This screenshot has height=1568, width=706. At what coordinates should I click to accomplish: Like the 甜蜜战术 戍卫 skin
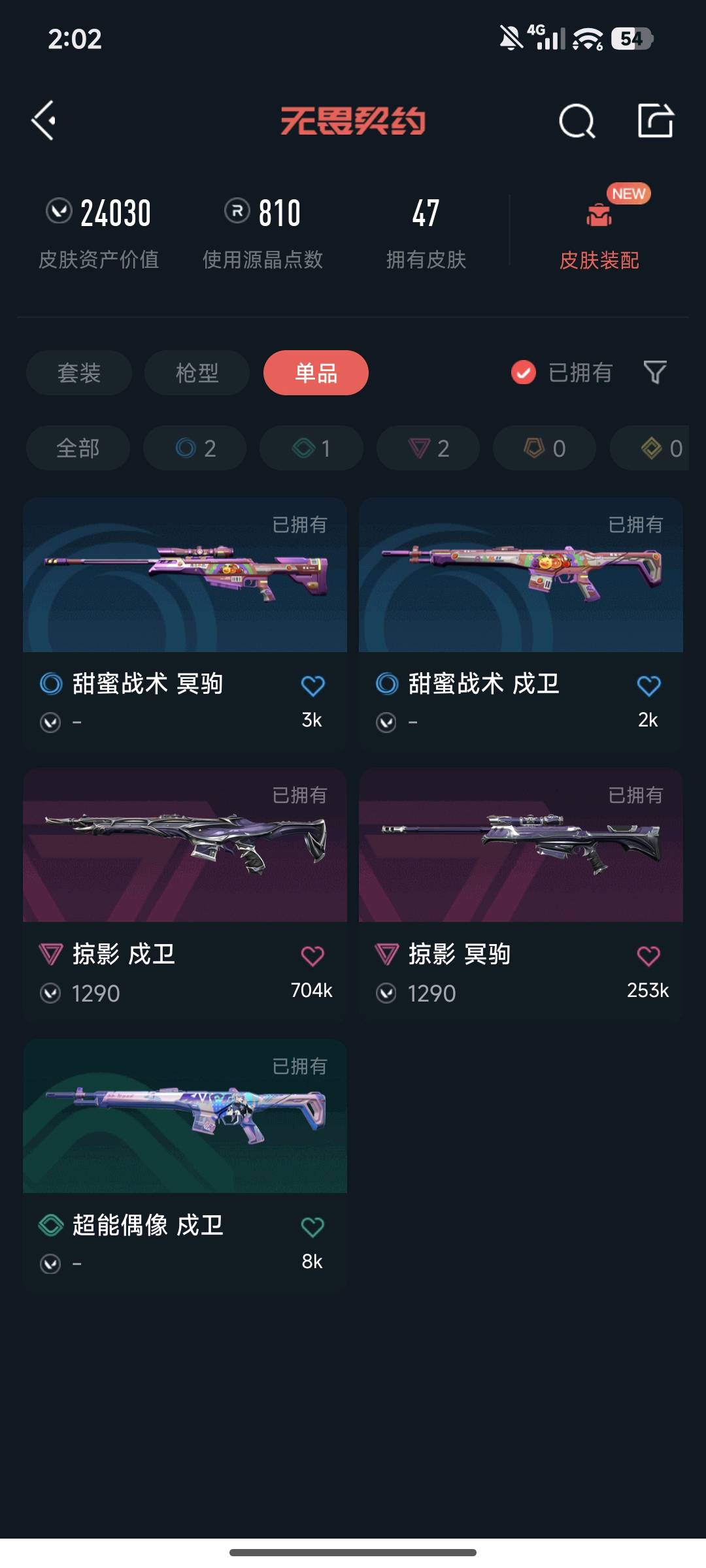pyautogui.click(x=648, y=686)
